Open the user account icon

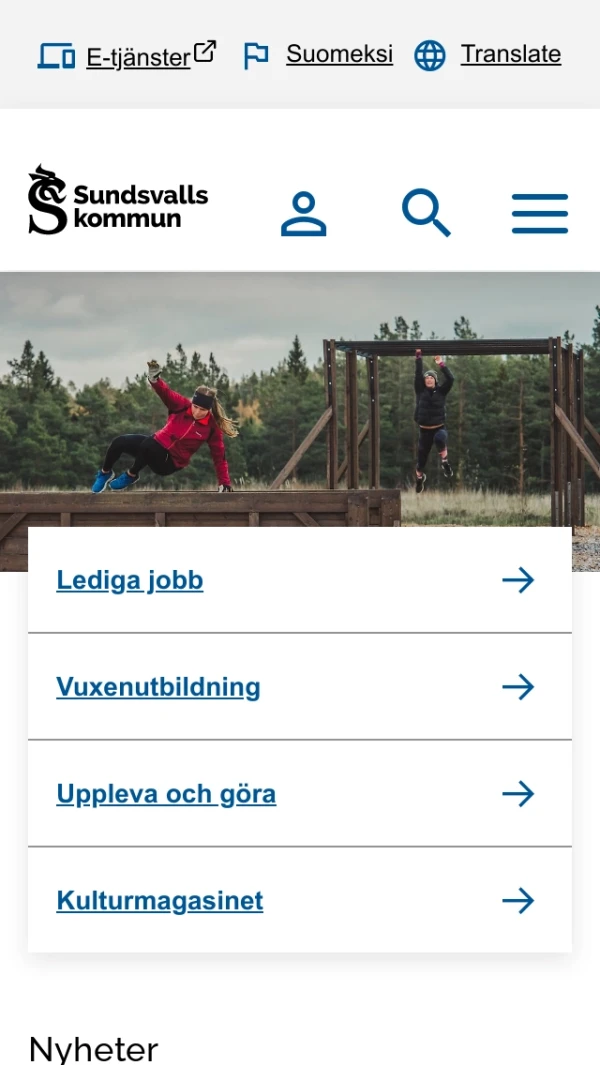[304, 214]
